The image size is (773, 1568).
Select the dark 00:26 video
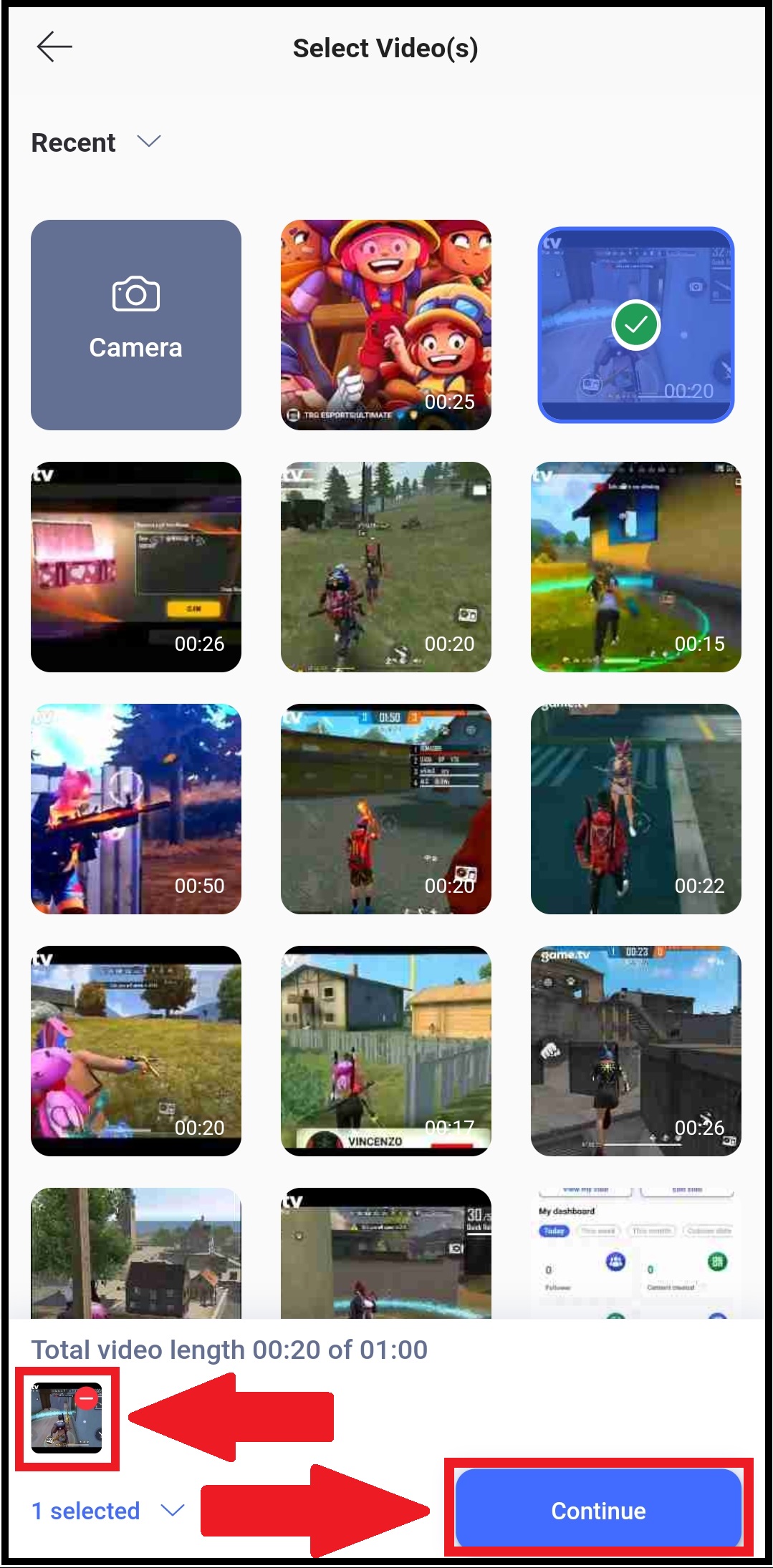pyautogui.click(x=136, y=566)
